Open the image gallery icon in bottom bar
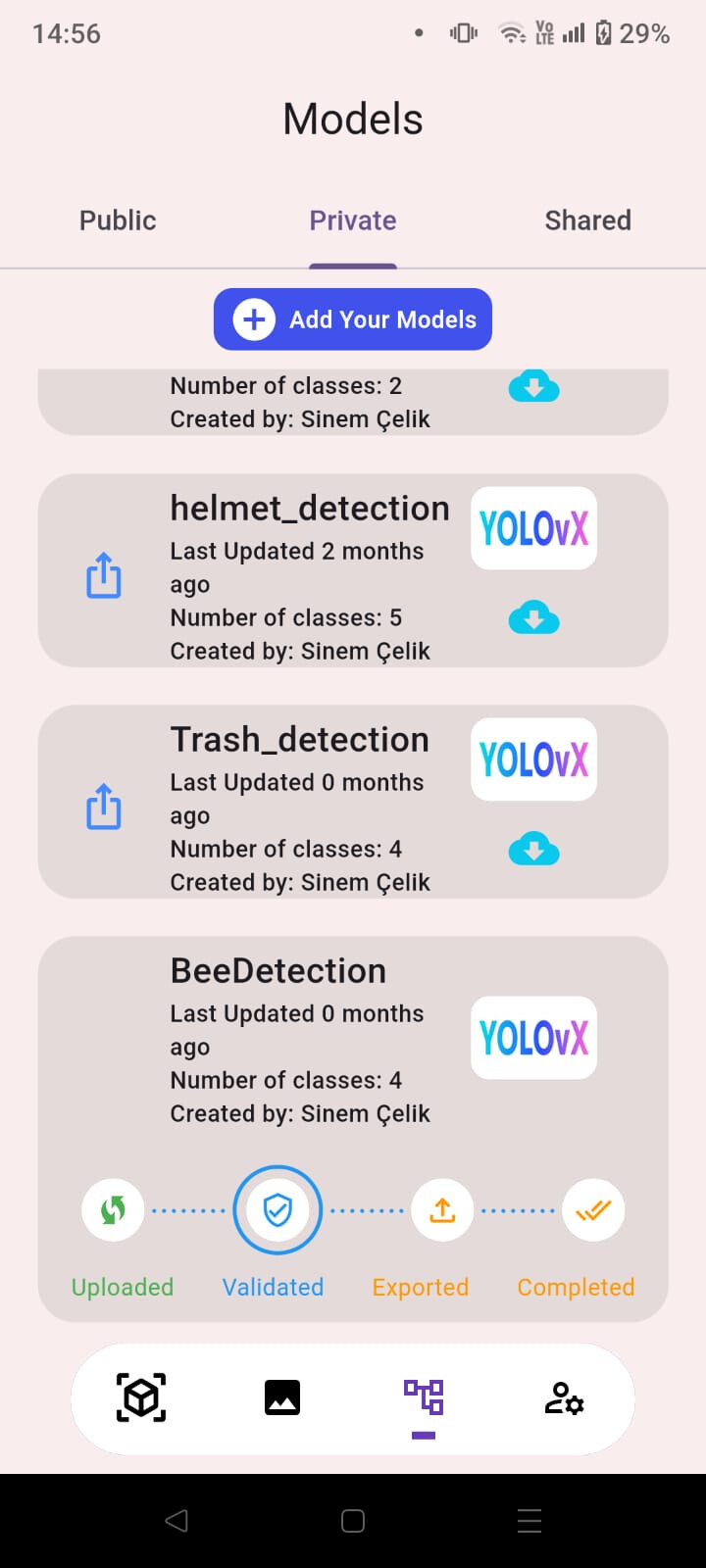Viewport: 706px width, 1568px height. [x=281, y=1398]
